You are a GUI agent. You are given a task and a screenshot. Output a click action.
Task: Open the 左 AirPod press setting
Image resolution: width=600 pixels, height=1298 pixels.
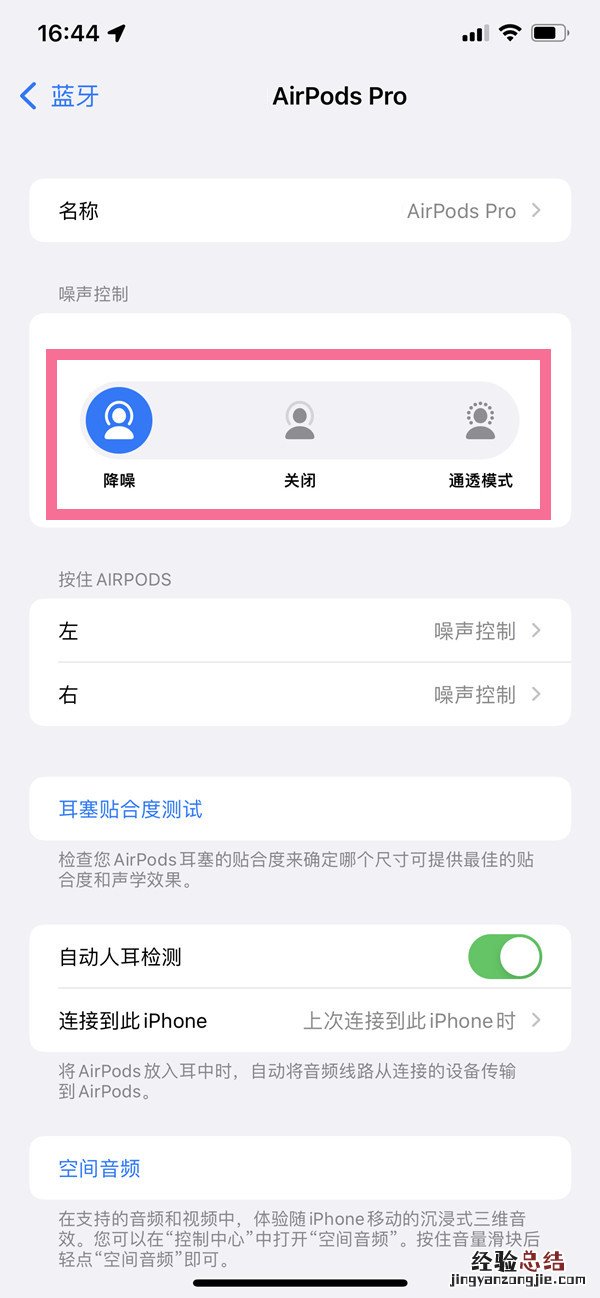pos(300,631)
